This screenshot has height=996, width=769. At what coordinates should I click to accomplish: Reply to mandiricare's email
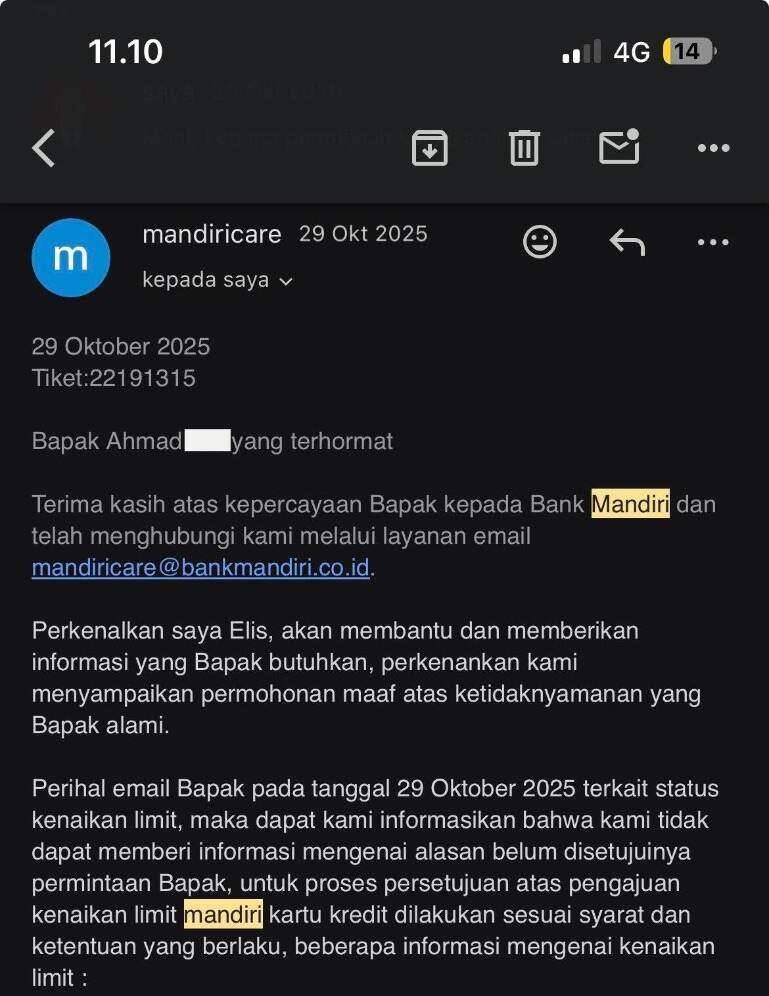point(627,242)
